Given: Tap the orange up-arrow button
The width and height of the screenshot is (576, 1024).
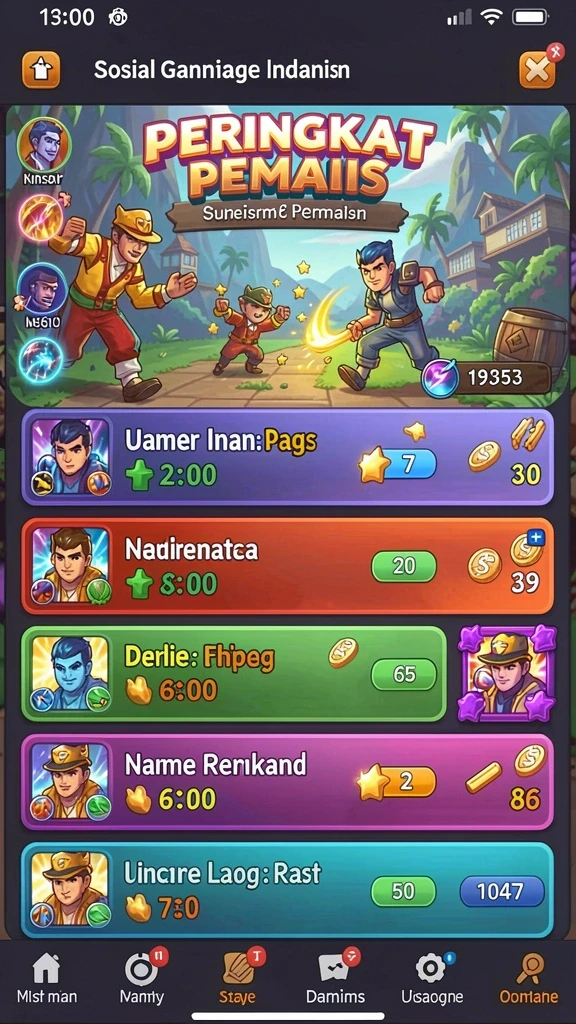Looking at the screenshot, I should point(41,69).
